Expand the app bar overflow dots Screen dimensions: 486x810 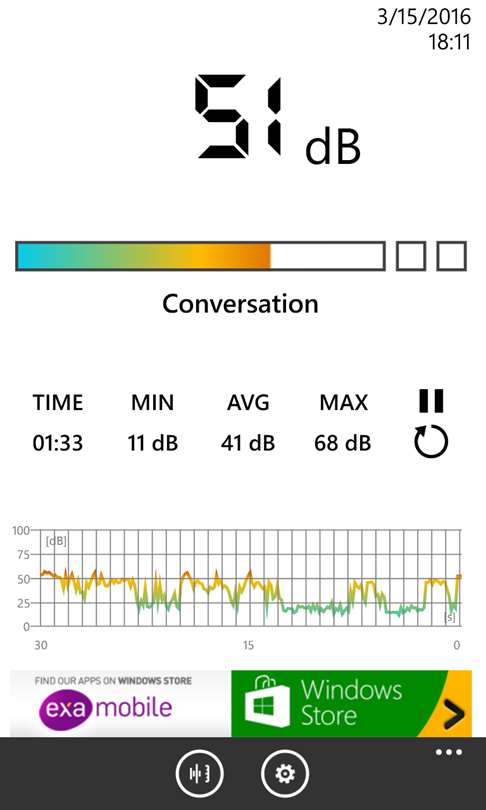(x=449, y=753)
